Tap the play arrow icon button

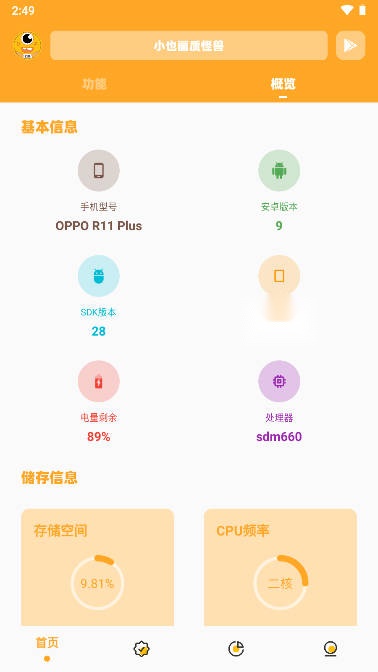pyautogui.click(x=351, y=45)
